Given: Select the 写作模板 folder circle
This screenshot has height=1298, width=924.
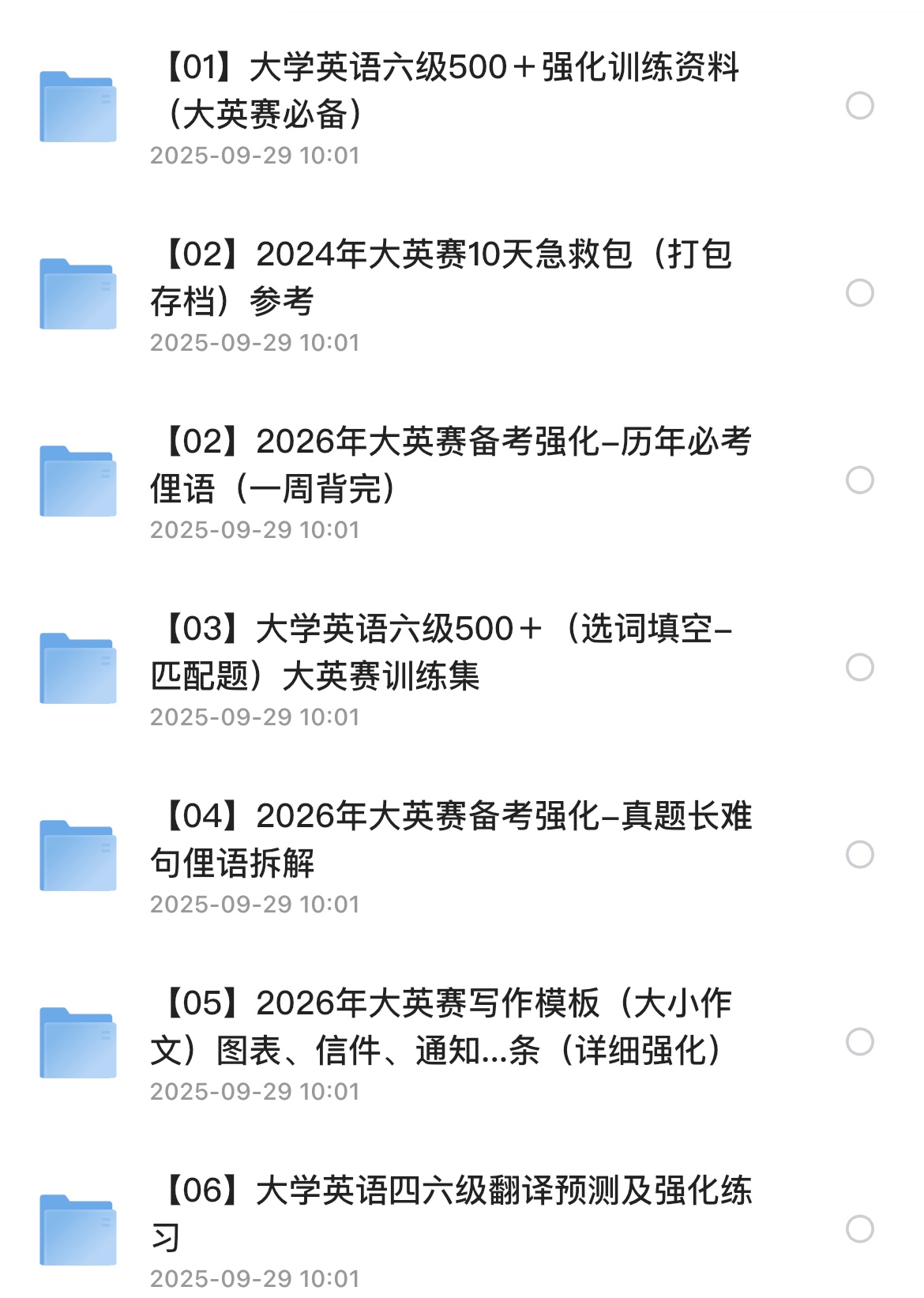Looking at the screenshot, I should [859, 1042].
